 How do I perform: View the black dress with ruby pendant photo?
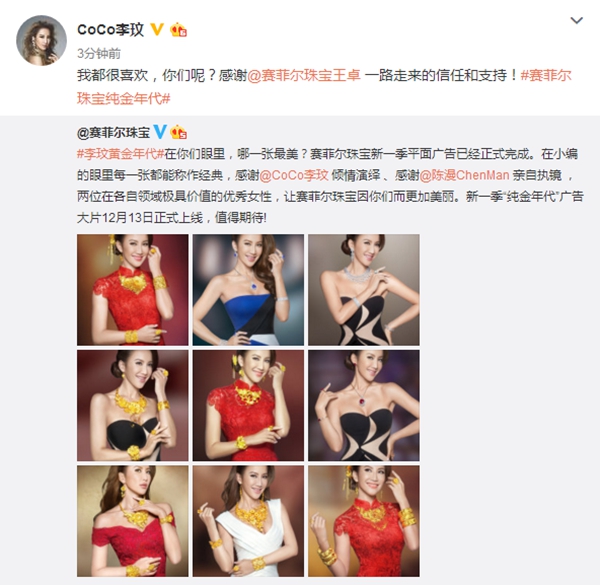click(363, 405)
